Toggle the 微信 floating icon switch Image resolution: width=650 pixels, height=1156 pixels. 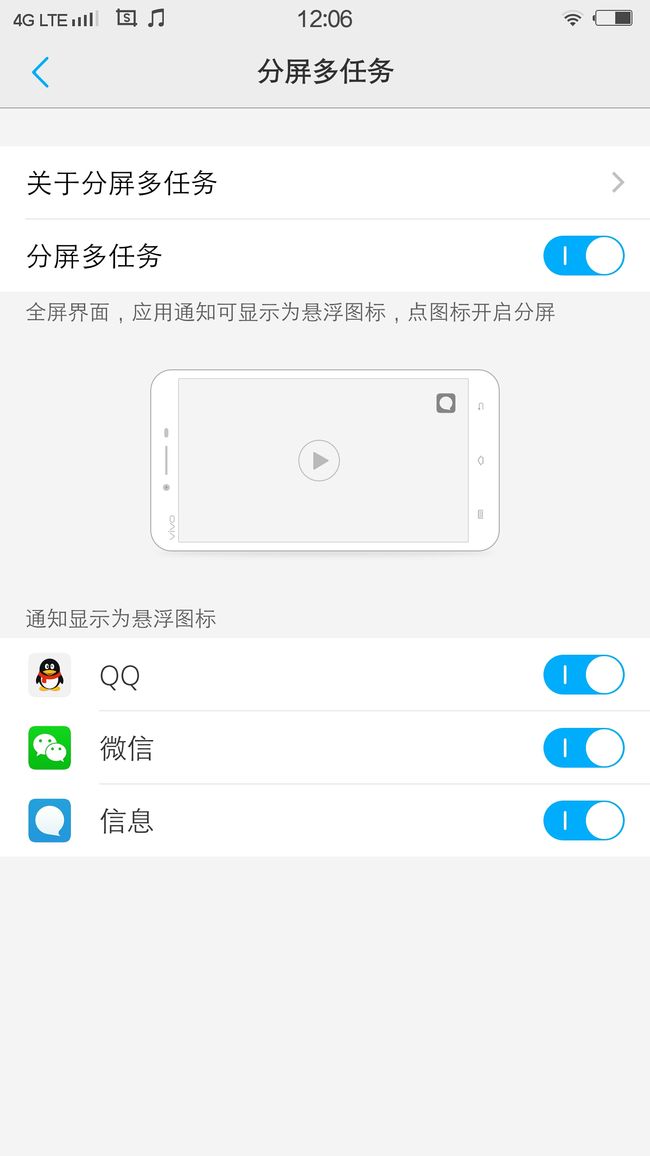pyautogui.click(x=584, y=748)
